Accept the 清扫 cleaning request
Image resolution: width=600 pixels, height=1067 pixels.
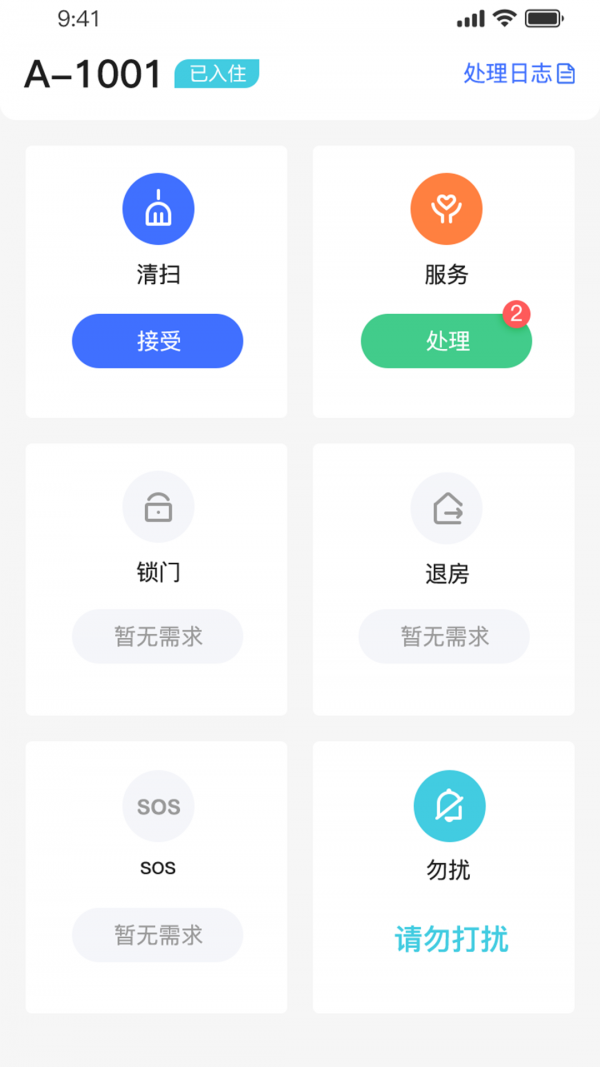(158, 341)
